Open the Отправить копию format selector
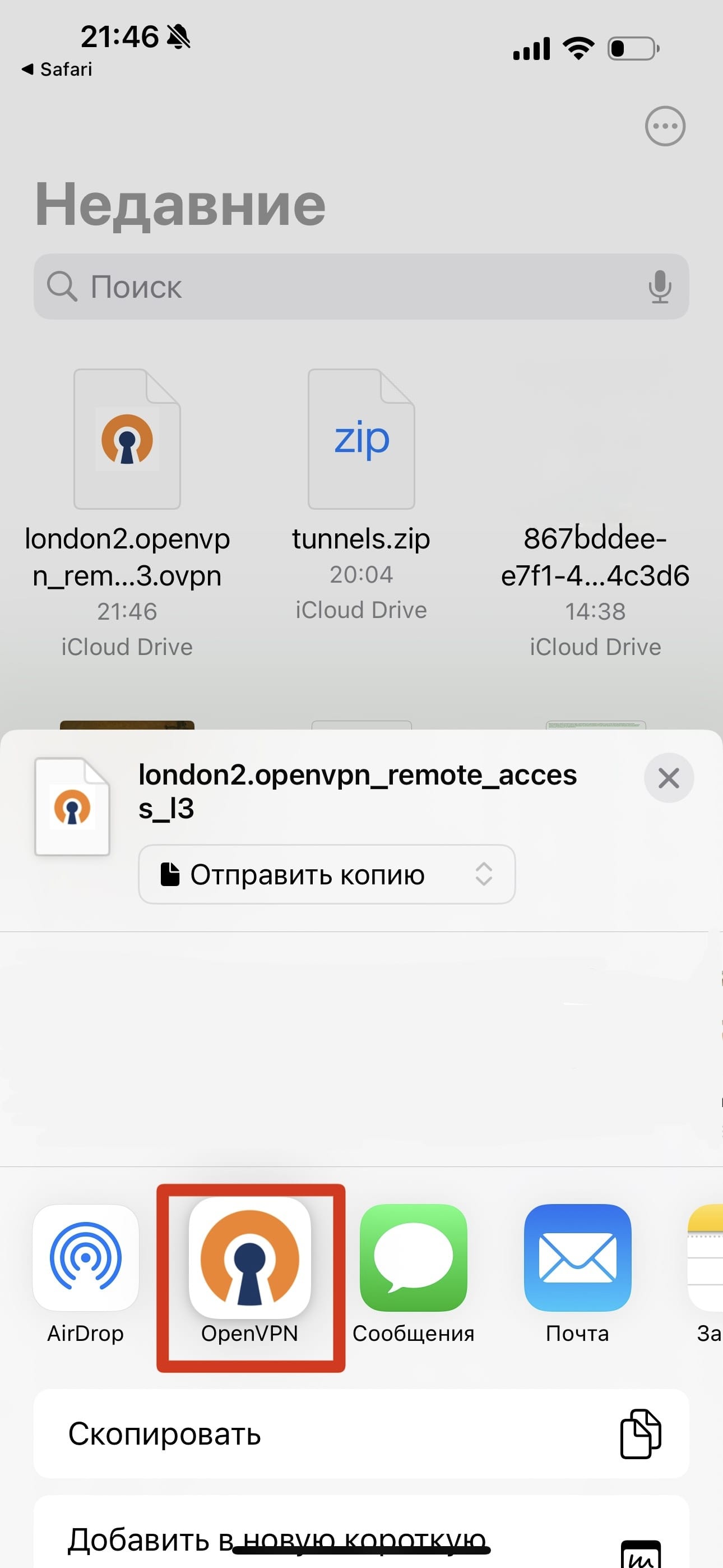723x1568 pixels. point(326,875)
